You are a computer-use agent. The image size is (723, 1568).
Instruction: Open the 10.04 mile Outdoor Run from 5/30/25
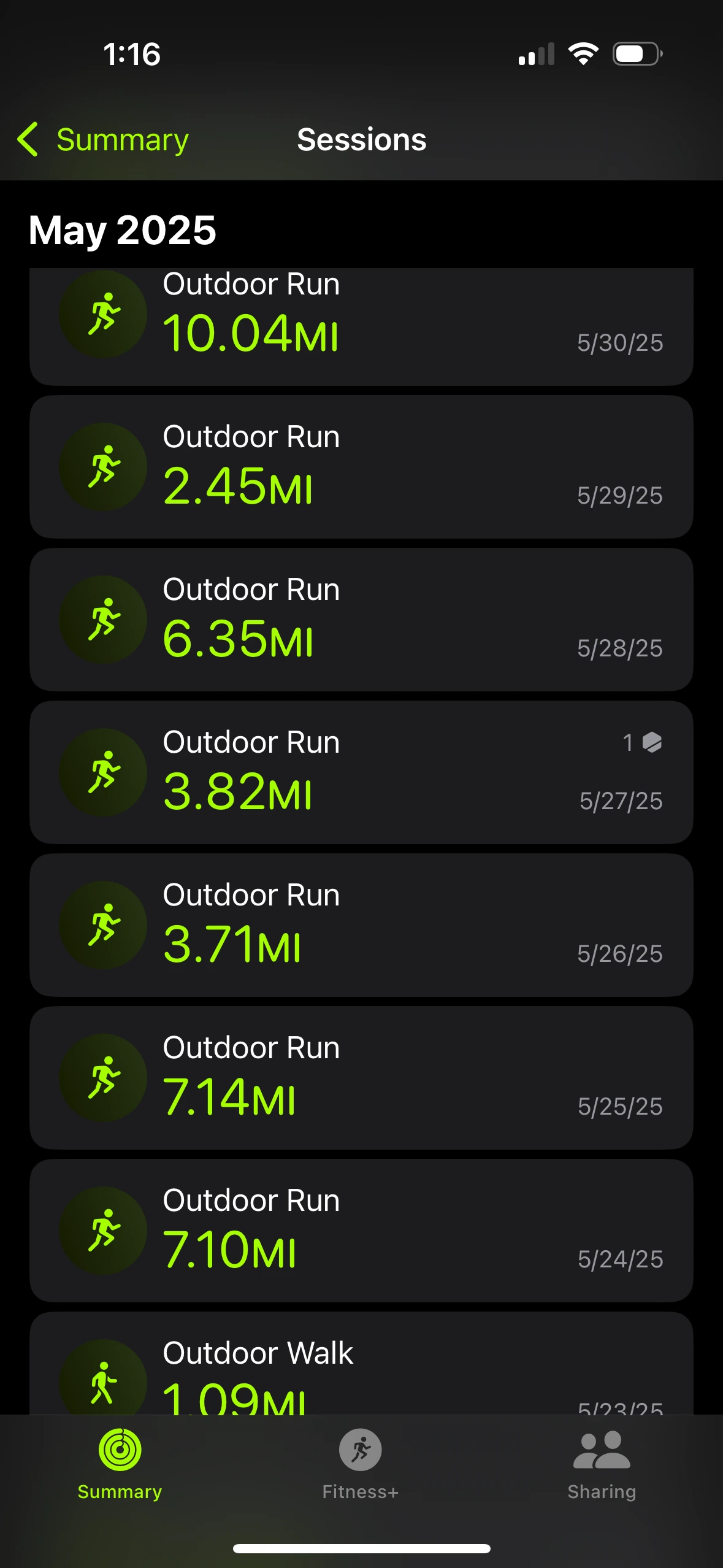pos(361,325)
